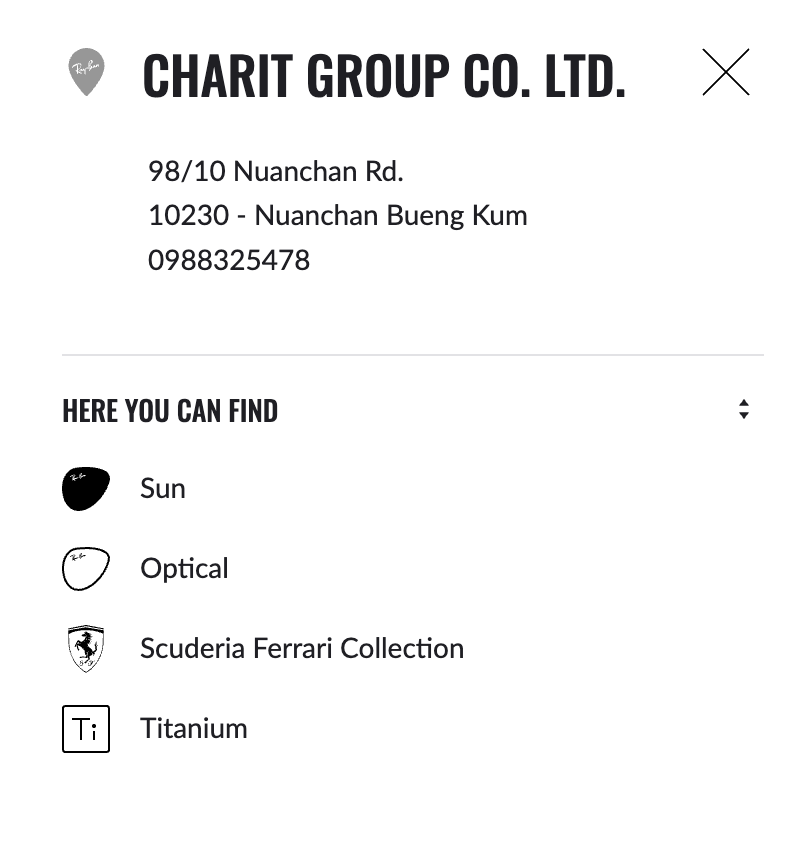The height and width of the screenshot is (848, 800).
Task: Close the Charit Group store details
Action: click(726, 72)
